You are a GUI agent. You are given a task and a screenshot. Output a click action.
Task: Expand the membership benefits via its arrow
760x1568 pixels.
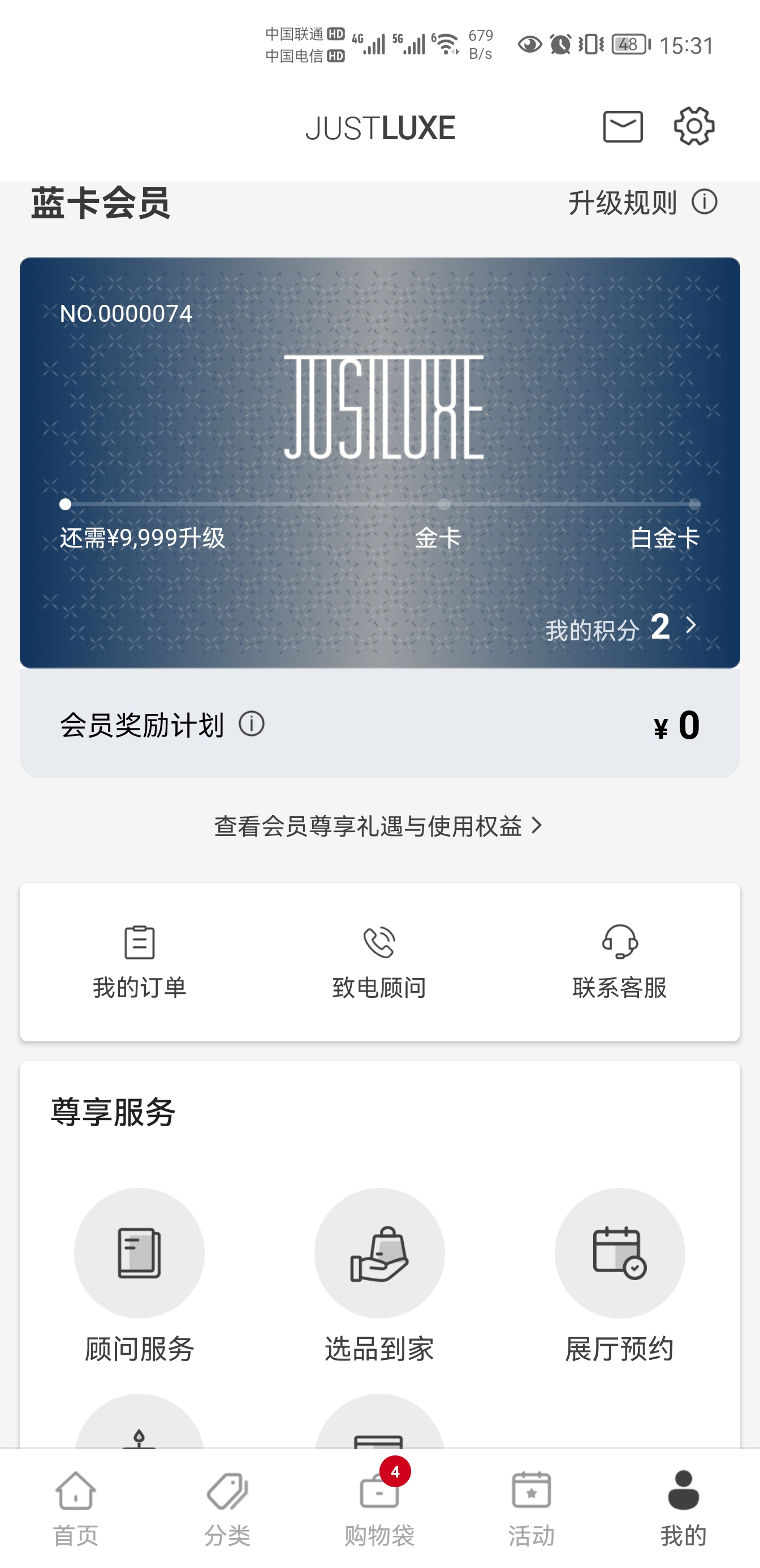pos(538,826)
